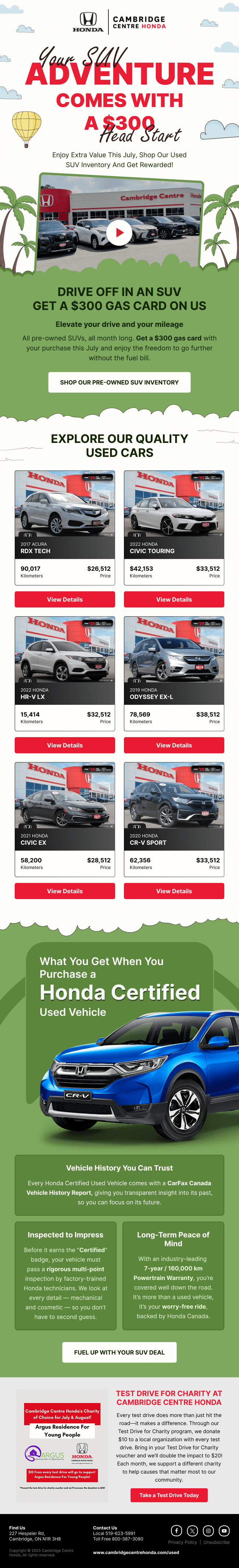View details for 2022 Honda Civic Touring
The image size is (239, 1568).
click(174, 599)
